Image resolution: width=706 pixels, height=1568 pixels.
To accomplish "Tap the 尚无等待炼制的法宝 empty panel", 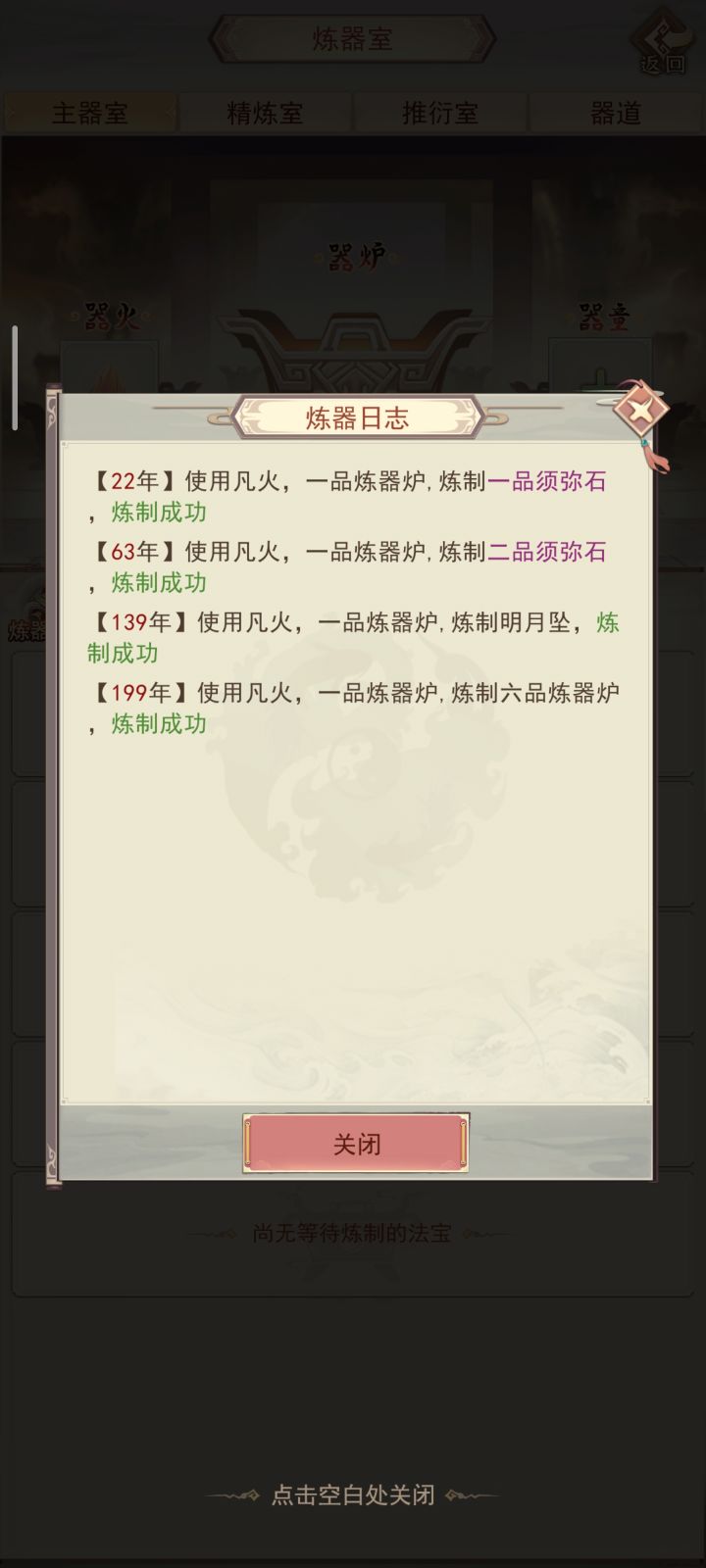I will pyautogui.click(x=353, y=1235).
